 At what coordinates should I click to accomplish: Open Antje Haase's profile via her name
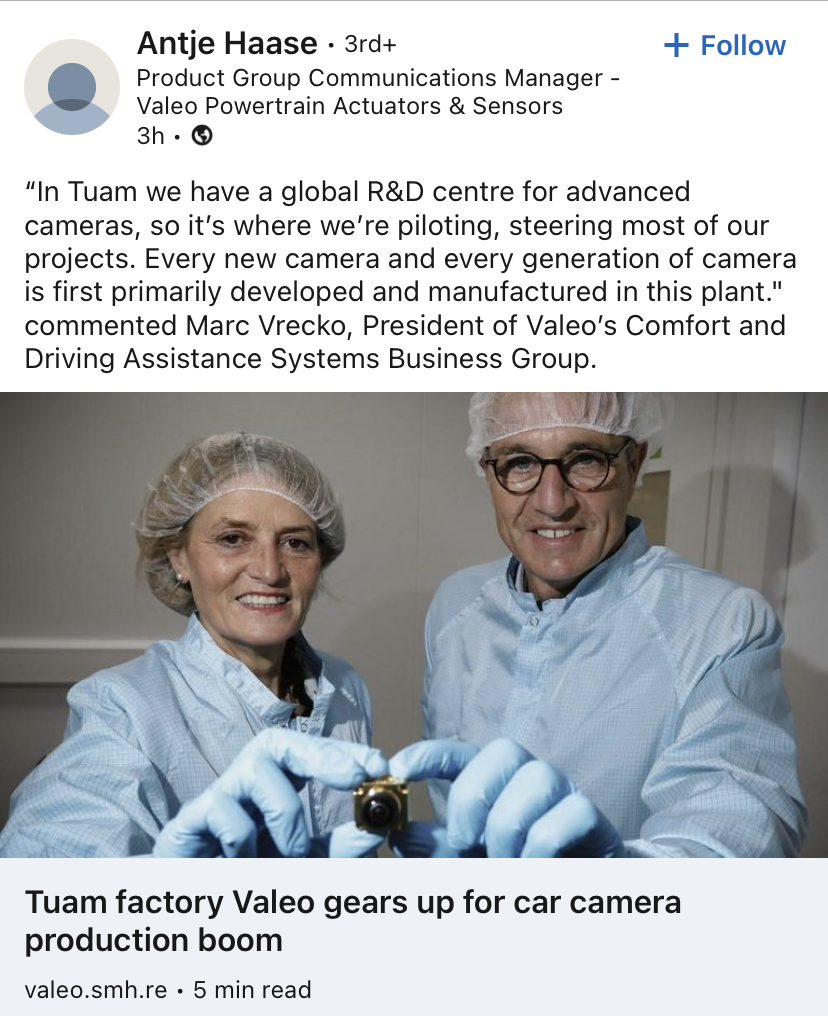click(x=227, y=43)
